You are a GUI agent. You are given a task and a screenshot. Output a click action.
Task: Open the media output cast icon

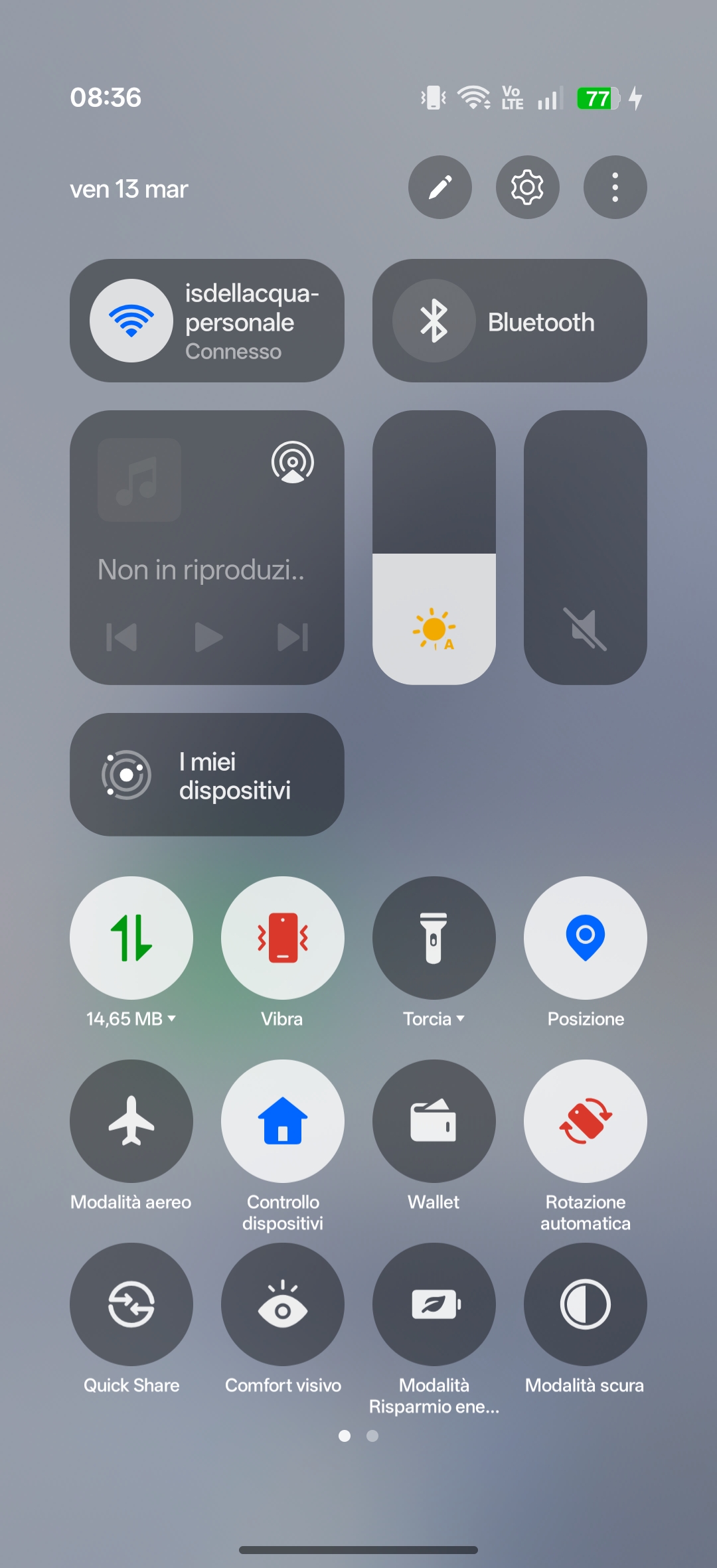292,462
